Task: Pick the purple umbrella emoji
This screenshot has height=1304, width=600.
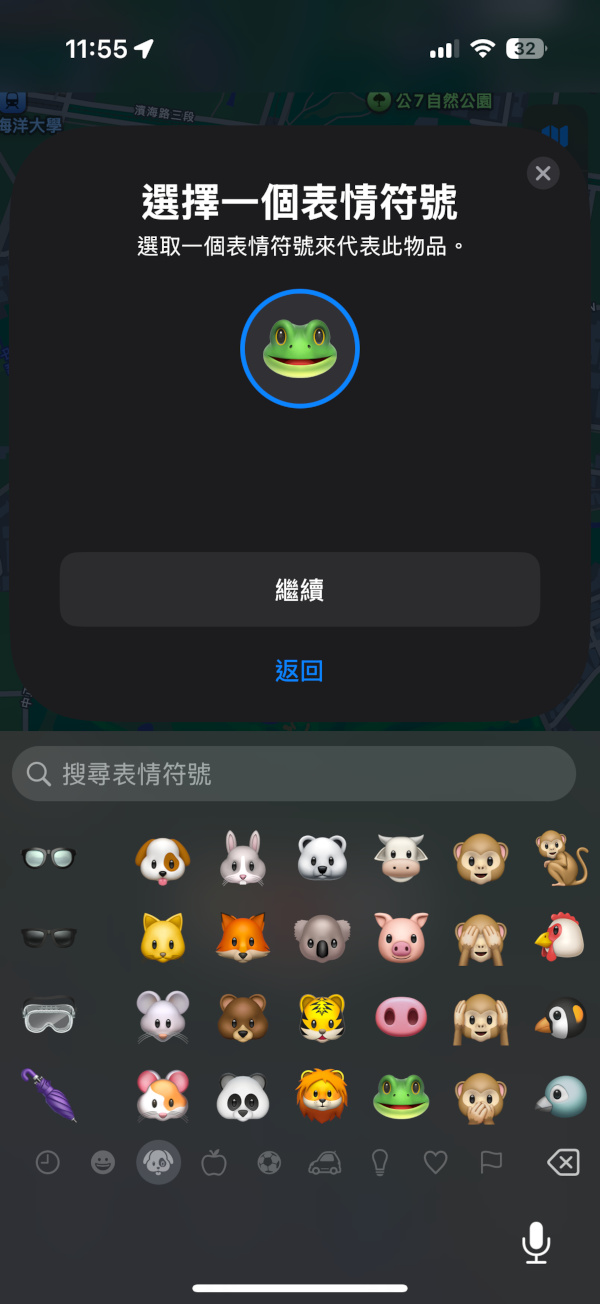Action: 48,1094
